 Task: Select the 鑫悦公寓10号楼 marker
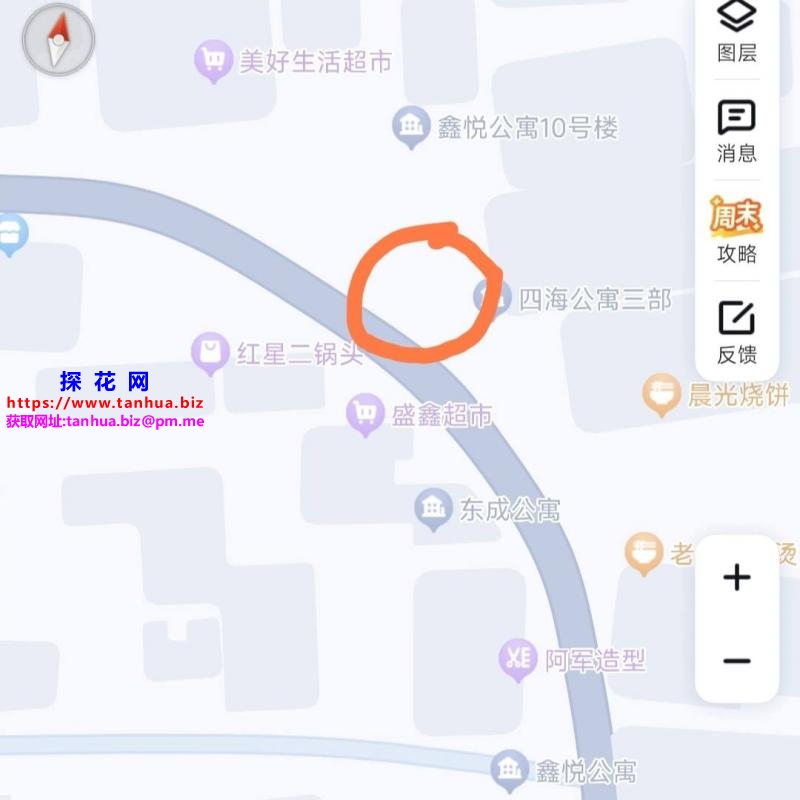pyautogui.click(x=410, y=126)
